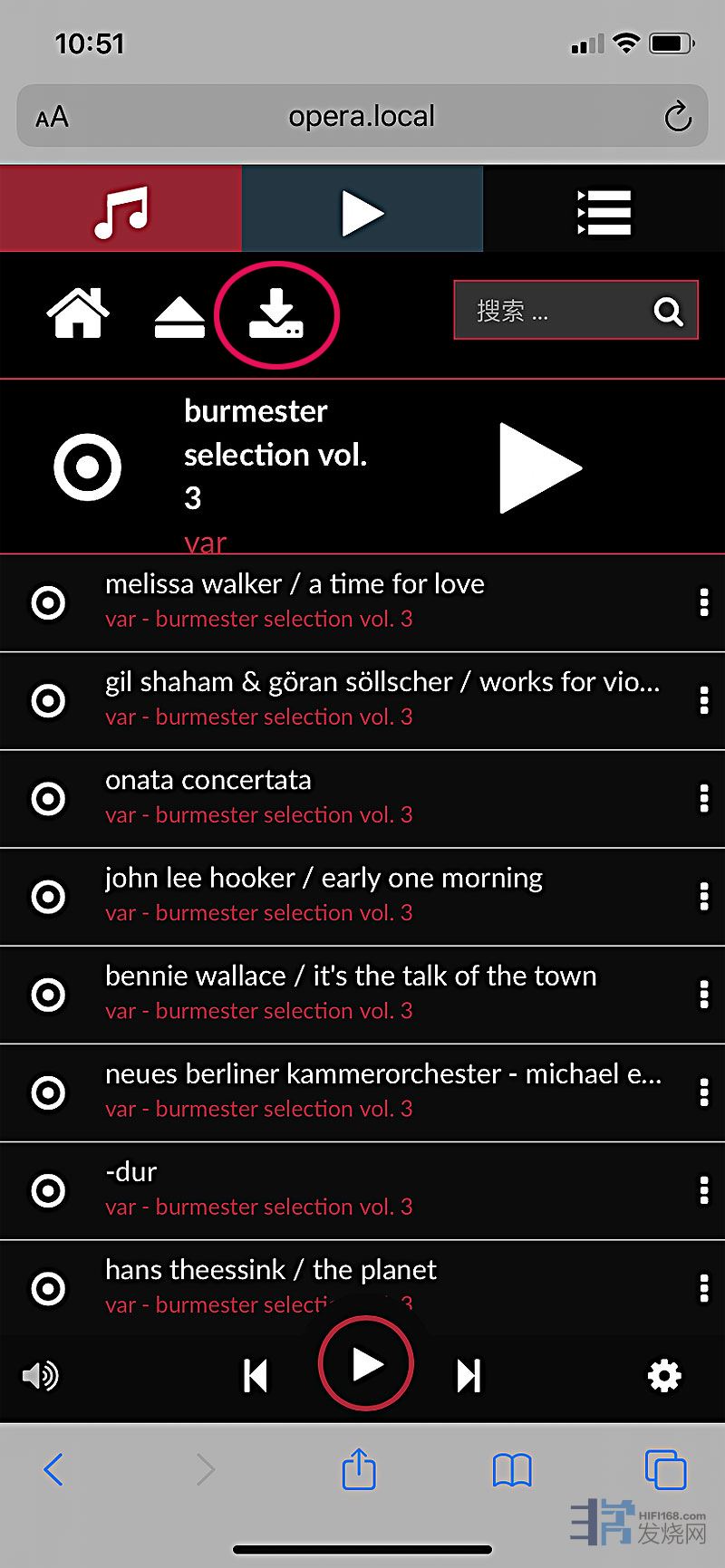Open track melissa walker / a time for love
Image resolution: width=725 pixels, height=1568 pixels.
(295, 585)
